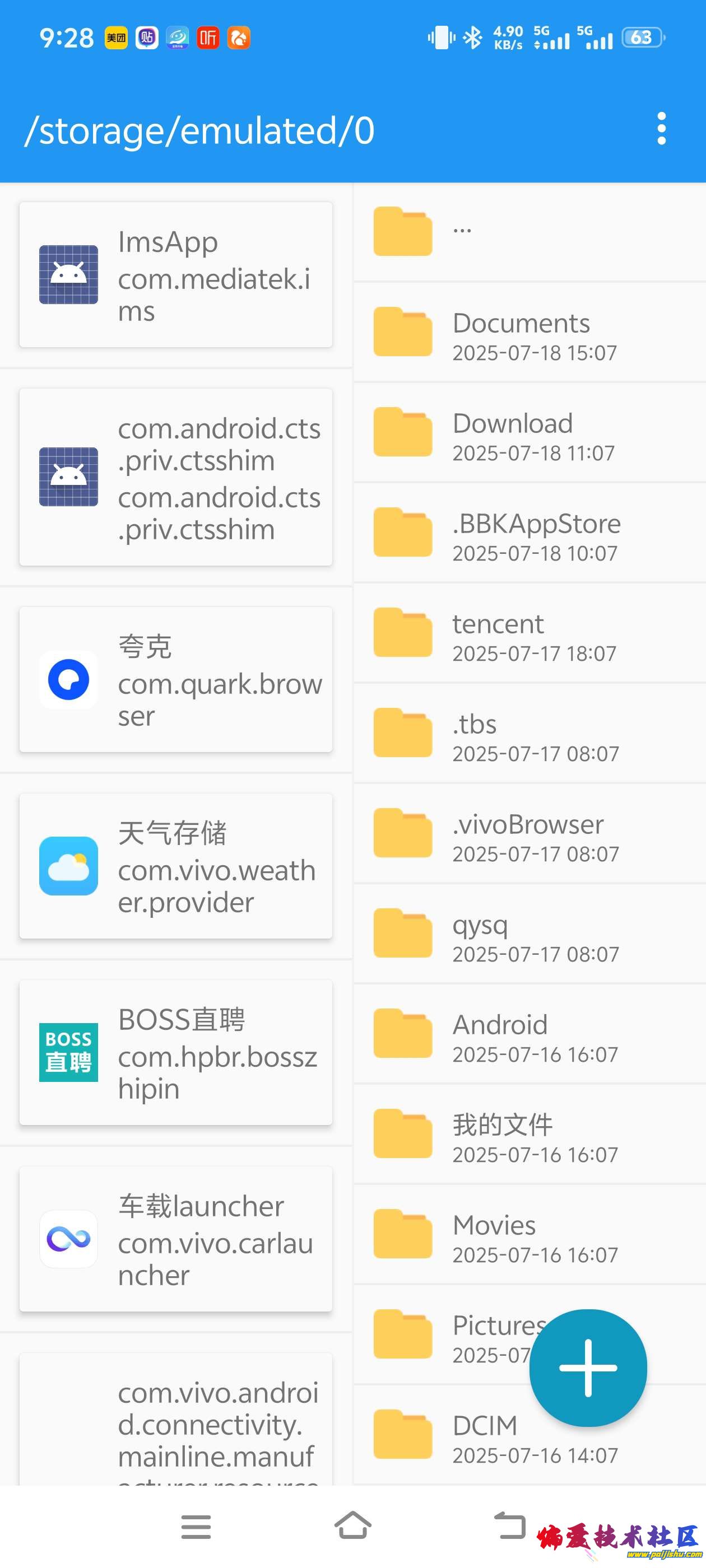Image resolution: width=706 pixels, height=1568 pixels.
Task: Tap the floating plus button
Action: pyautogui.click(x=587, y=1367)
